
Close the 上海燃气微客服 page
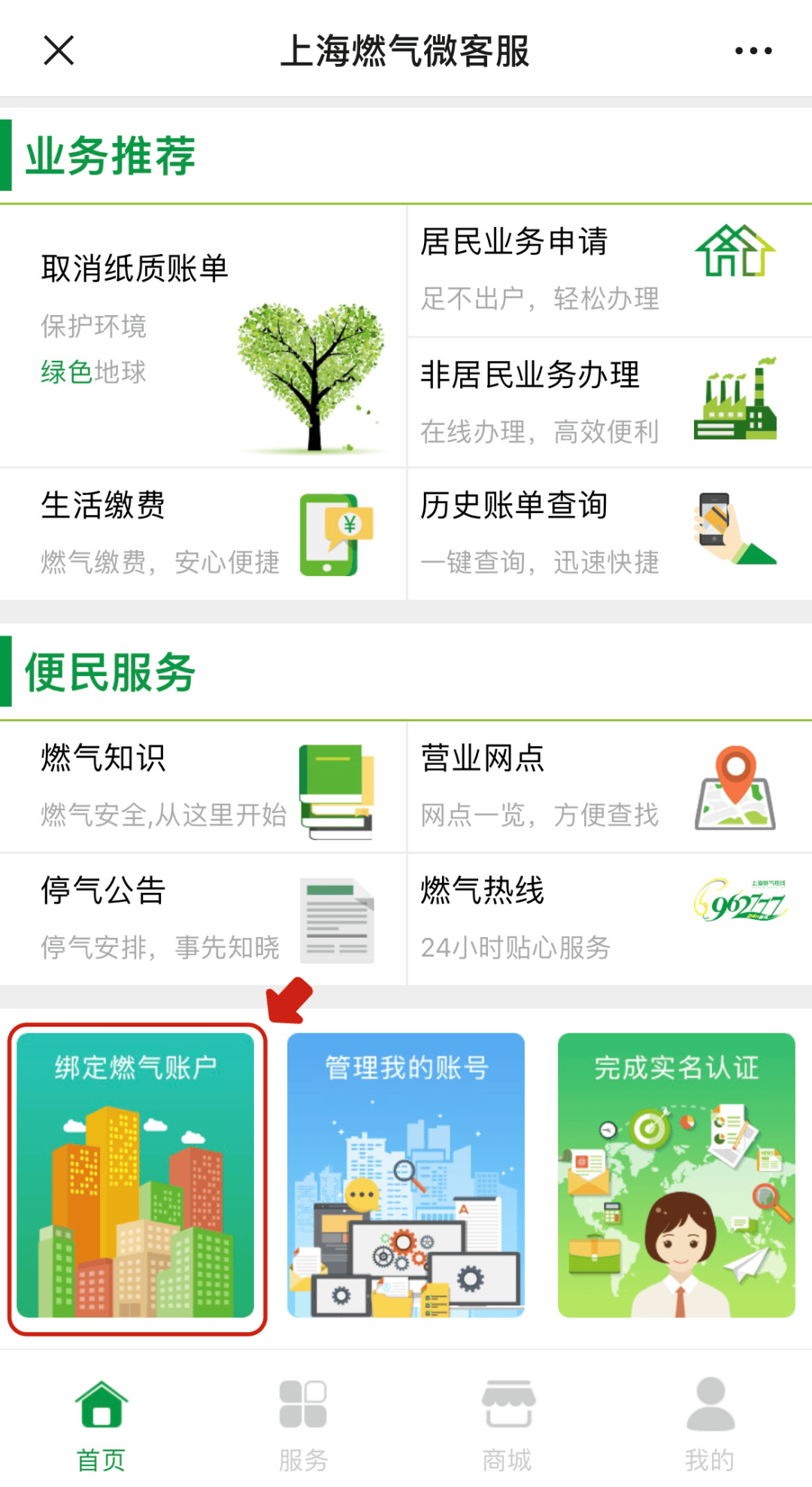(x=58, y=50)
